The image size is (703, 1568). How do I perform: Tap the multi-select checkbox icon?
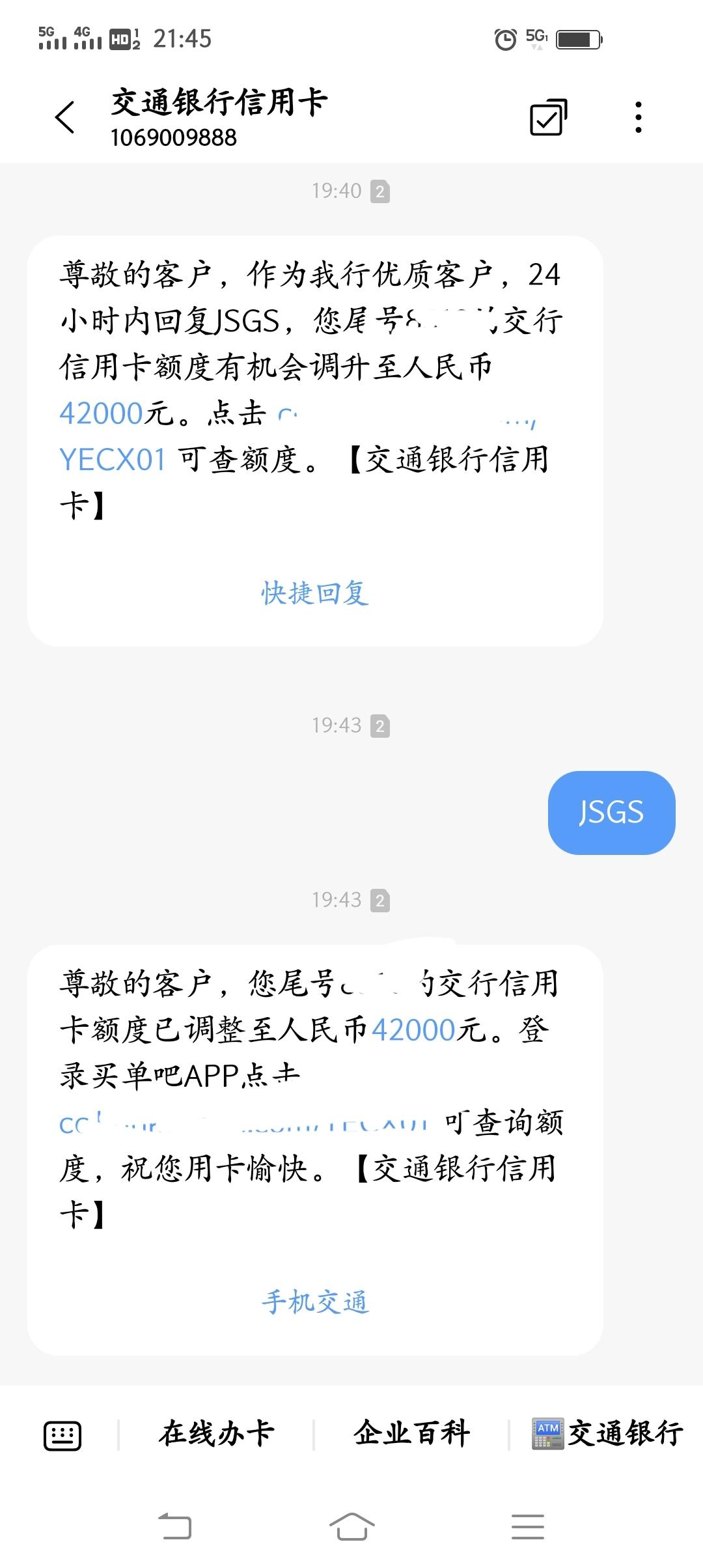(x=548, y=117)
